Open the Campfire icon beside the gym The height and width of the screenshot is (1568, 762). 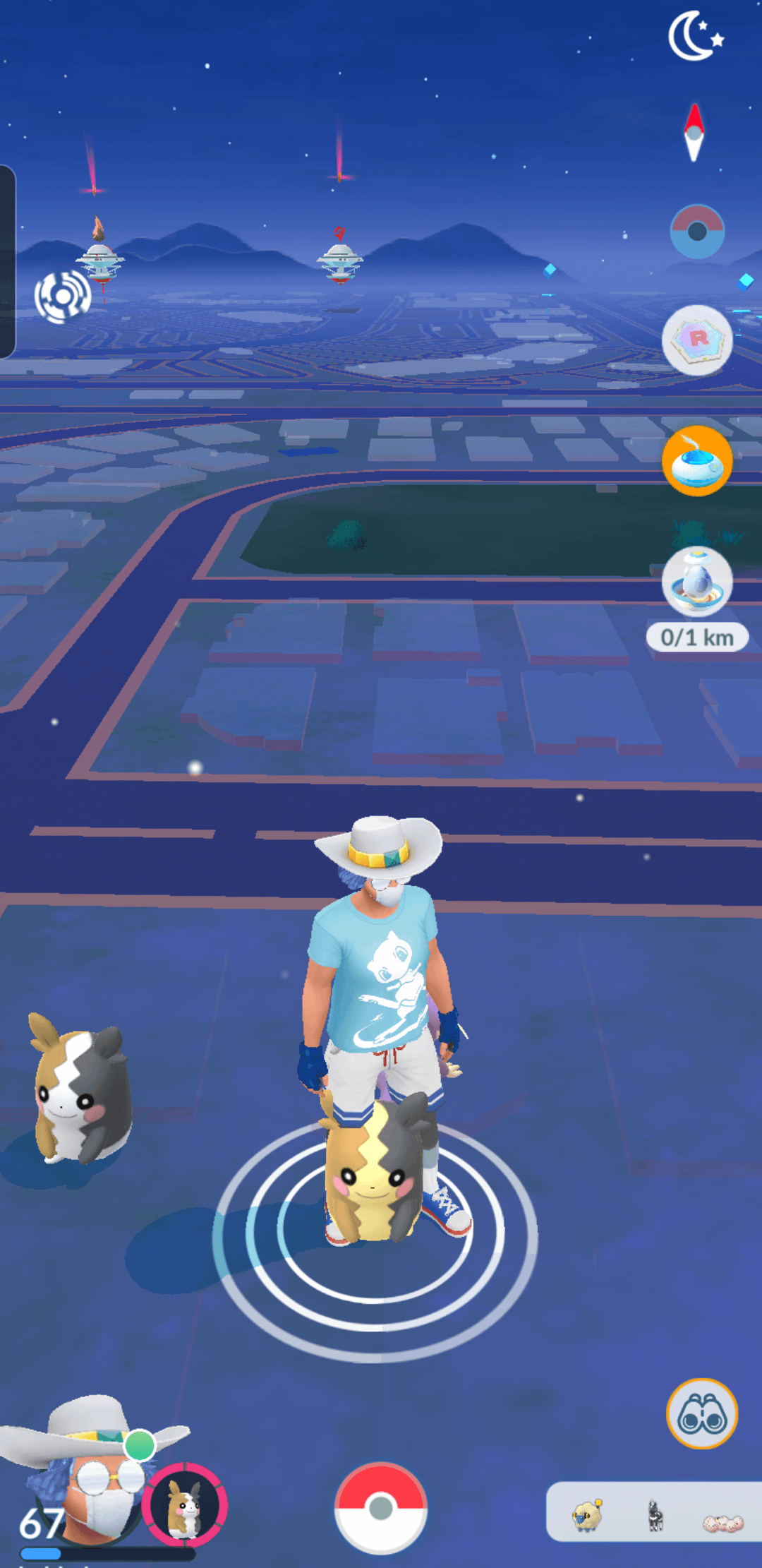tap(63, 297)
